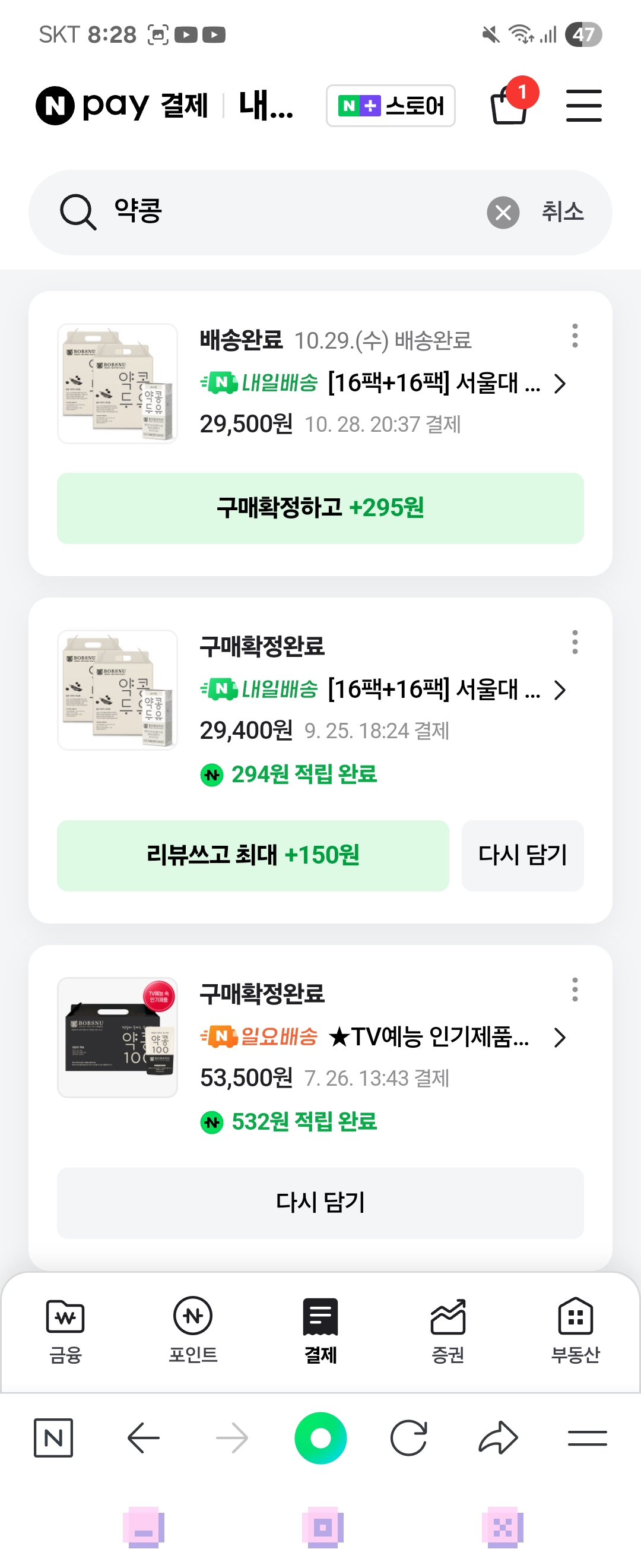Image resolution: width=641 pixels, height=1568 pixels.
Task: Confirm purchase with 구매확정하고 +295원
Action: (320, 508)
